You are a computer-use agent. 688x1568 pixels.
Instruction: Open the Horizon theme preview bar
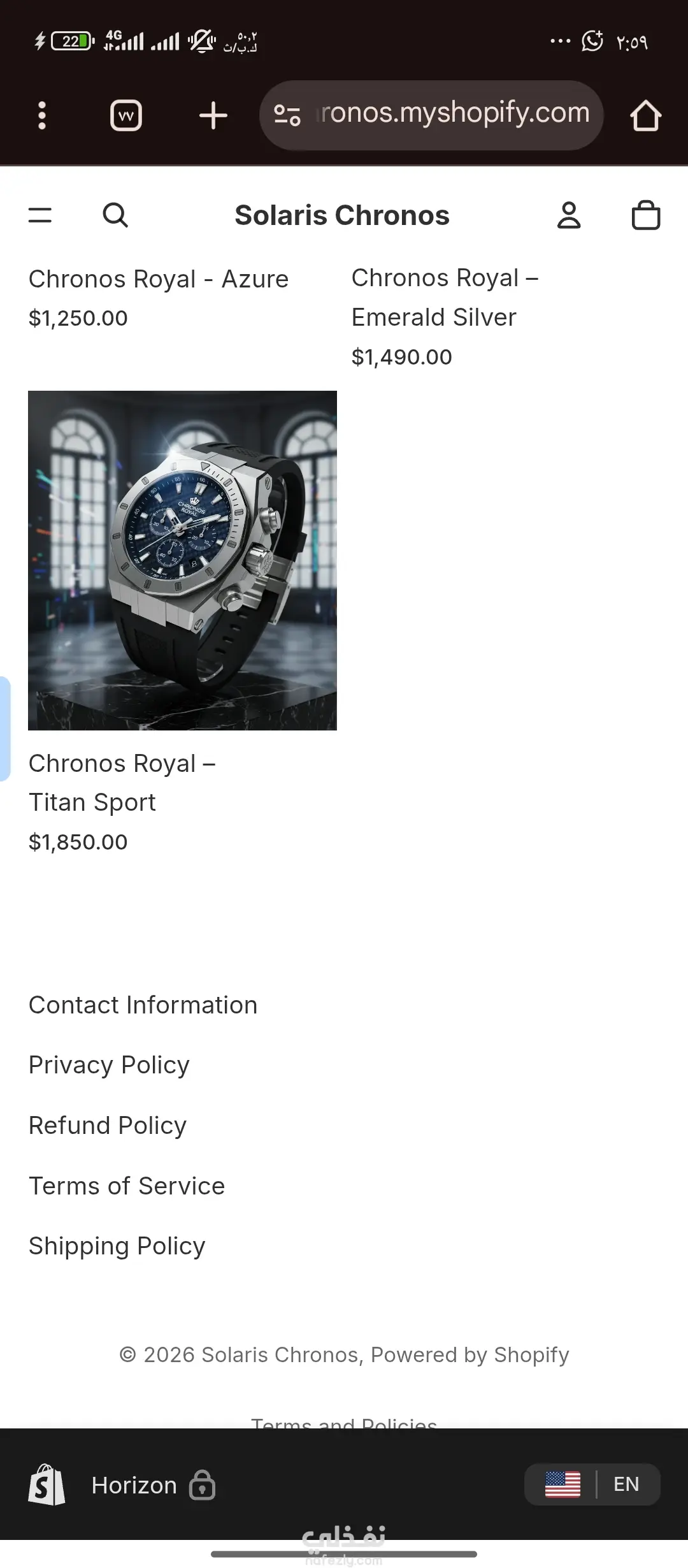134,1485
